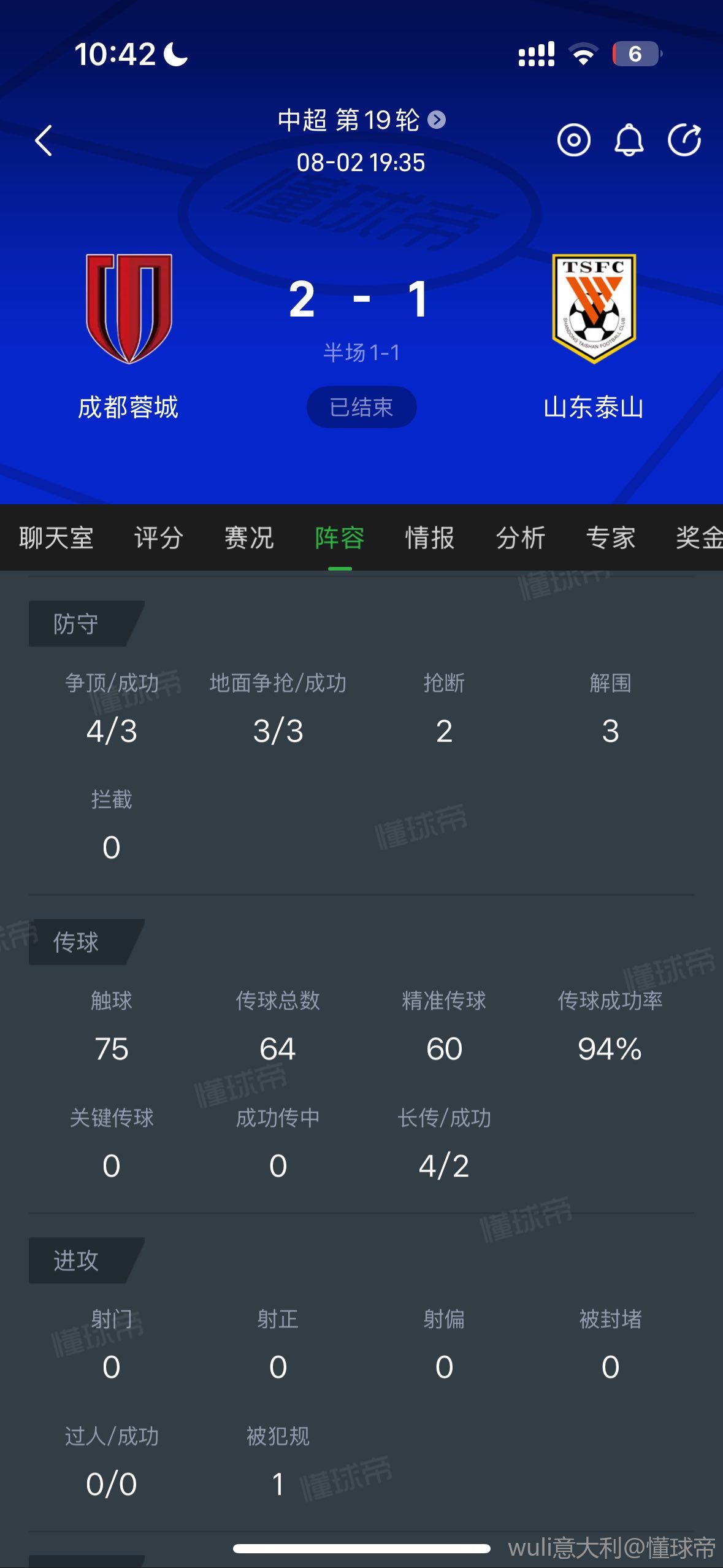This screenshot has width=723, height=1568.
Task: Switch to the 专家 tab
Action: pyautogui.click(x=611, y=538)
